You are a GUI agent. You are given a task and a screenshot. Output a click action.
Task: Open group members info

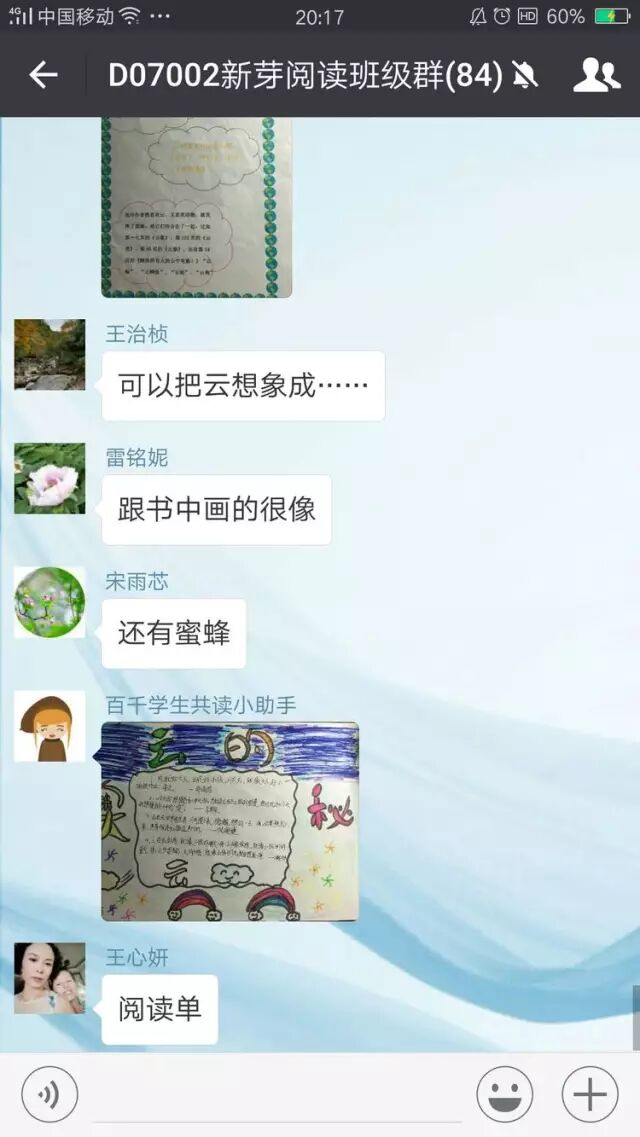coord(596,75)
